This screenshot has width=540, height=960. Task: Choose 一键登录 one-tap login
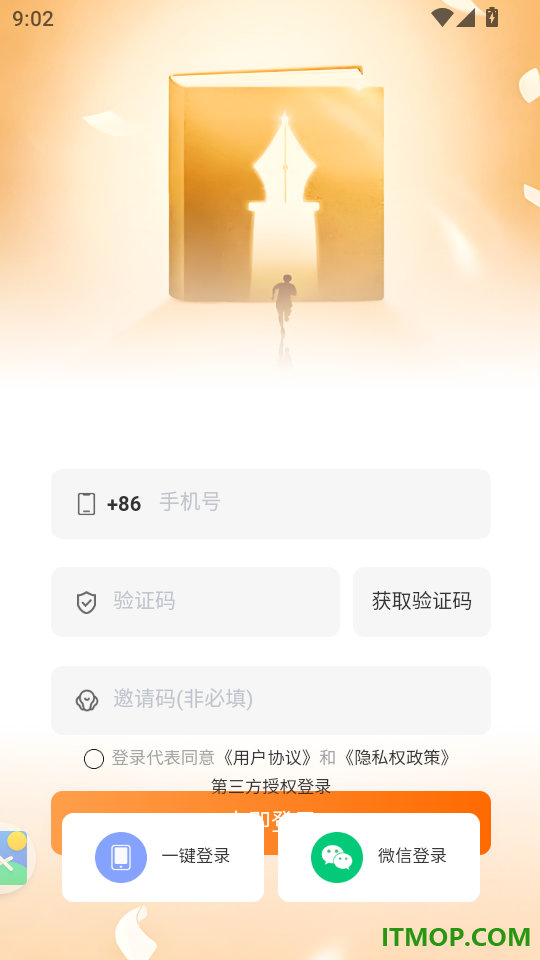[163, 857]
